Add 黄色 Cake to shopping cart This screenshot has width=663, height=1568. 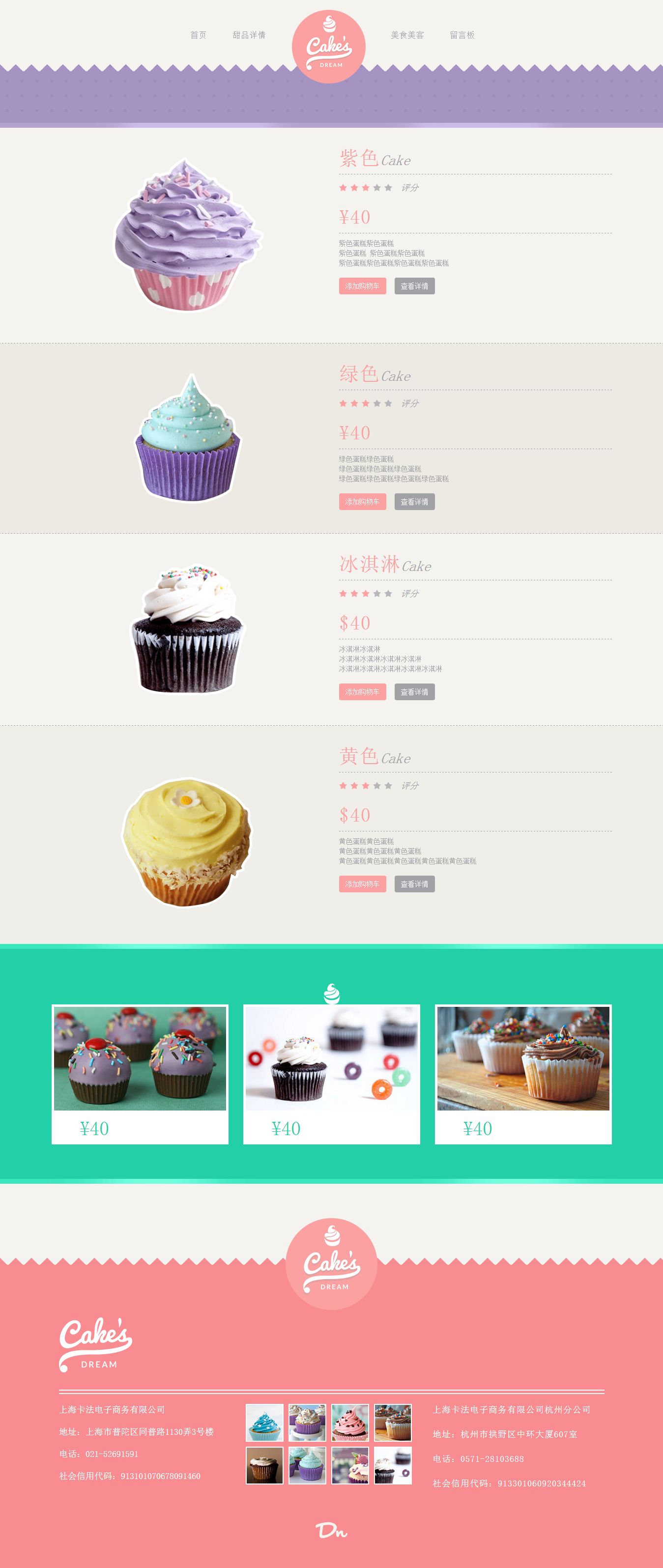[x=362, y=884]
